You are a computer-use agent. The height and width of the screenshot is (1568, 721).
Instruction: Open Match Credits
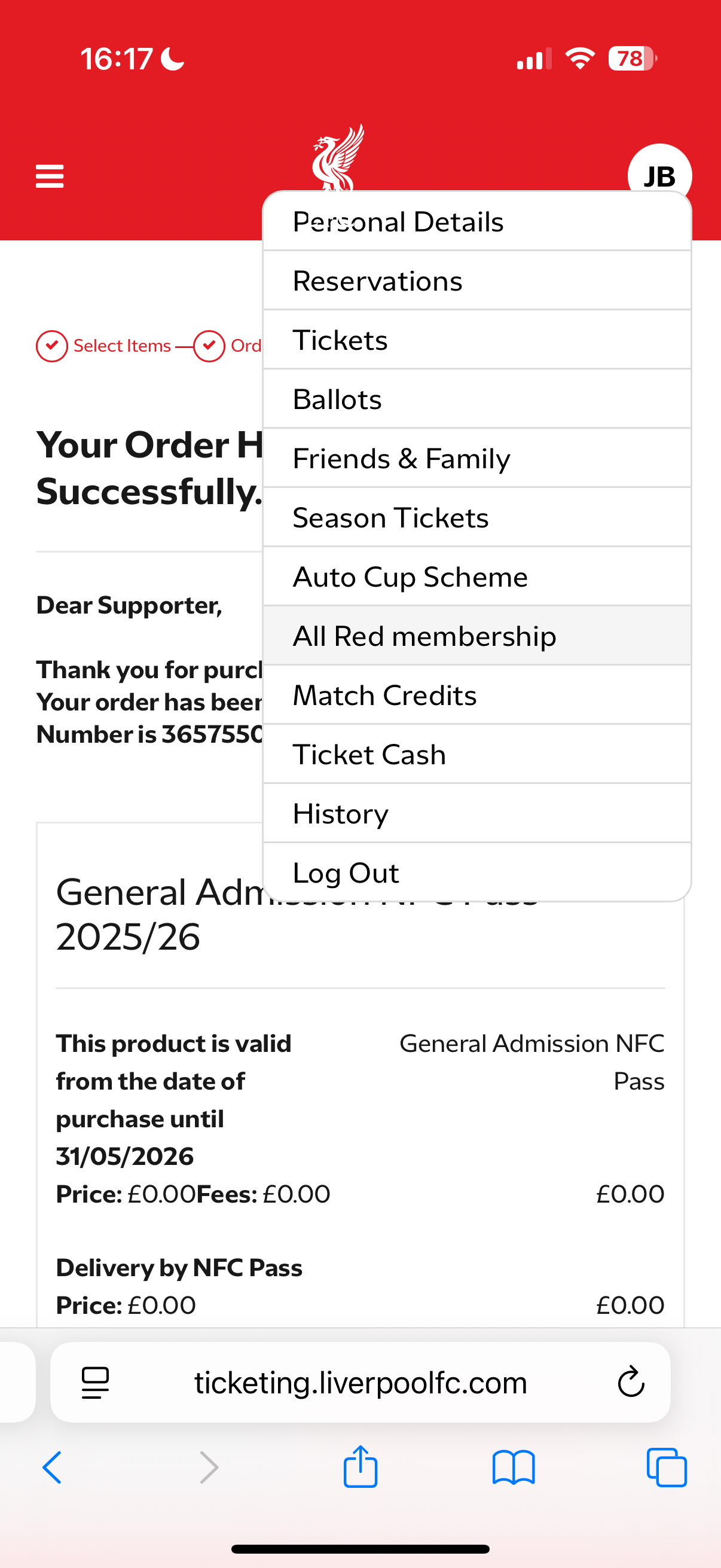(477, 695)
